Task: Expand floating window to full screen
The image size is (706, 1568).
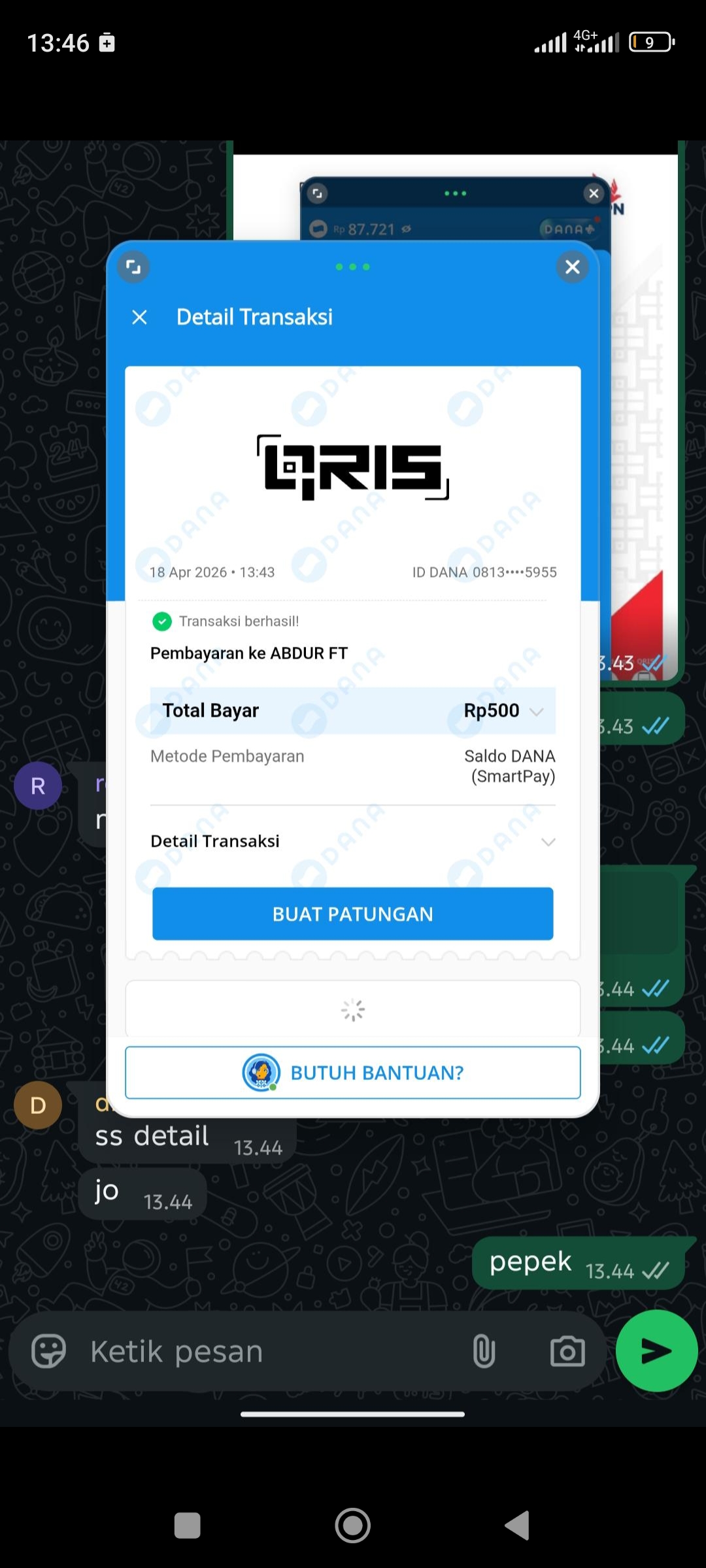Action: (133, 267)
